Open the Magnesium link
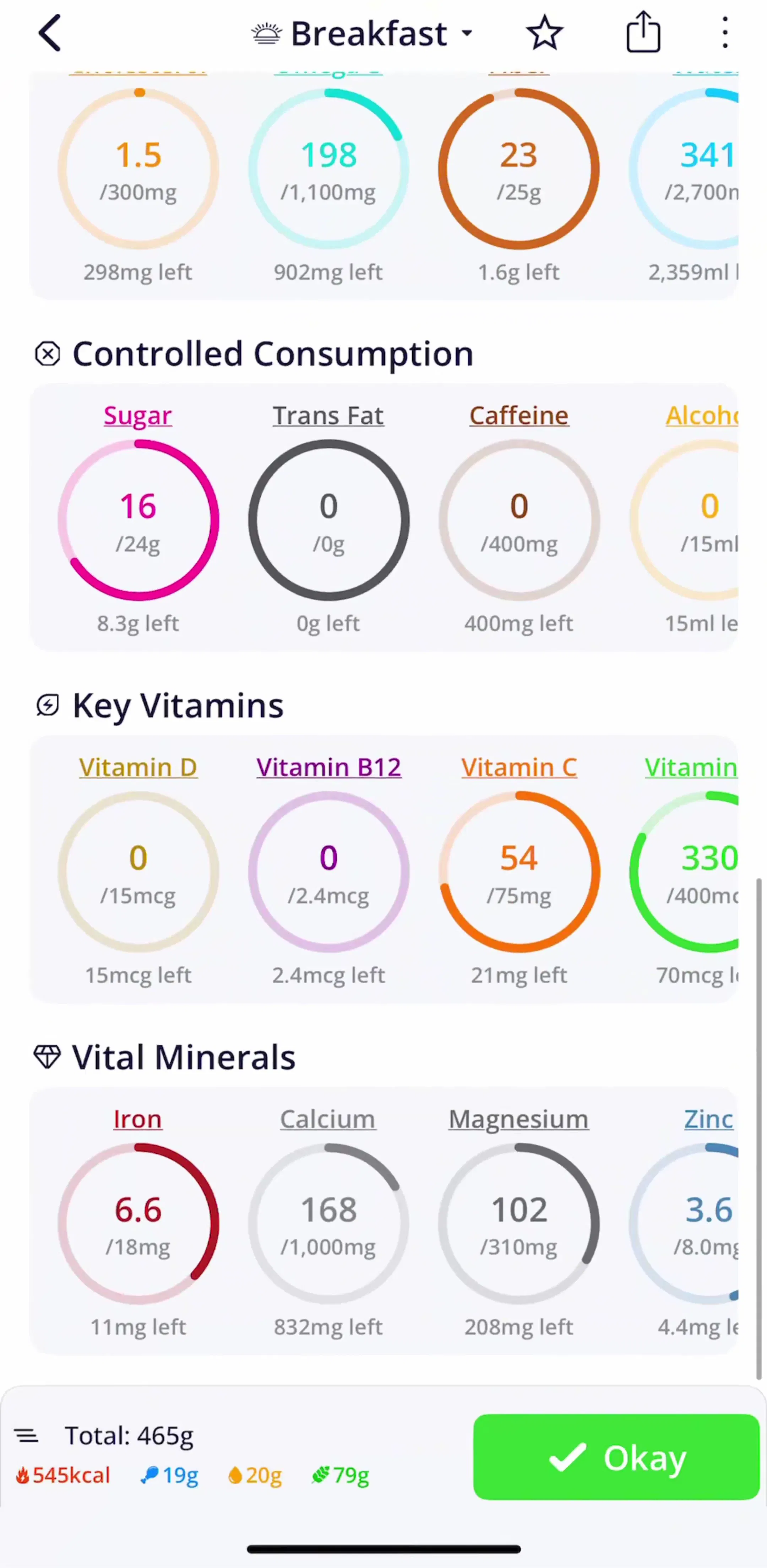The width and height of the screenshot is (767, 1568). click(519, 1119)
